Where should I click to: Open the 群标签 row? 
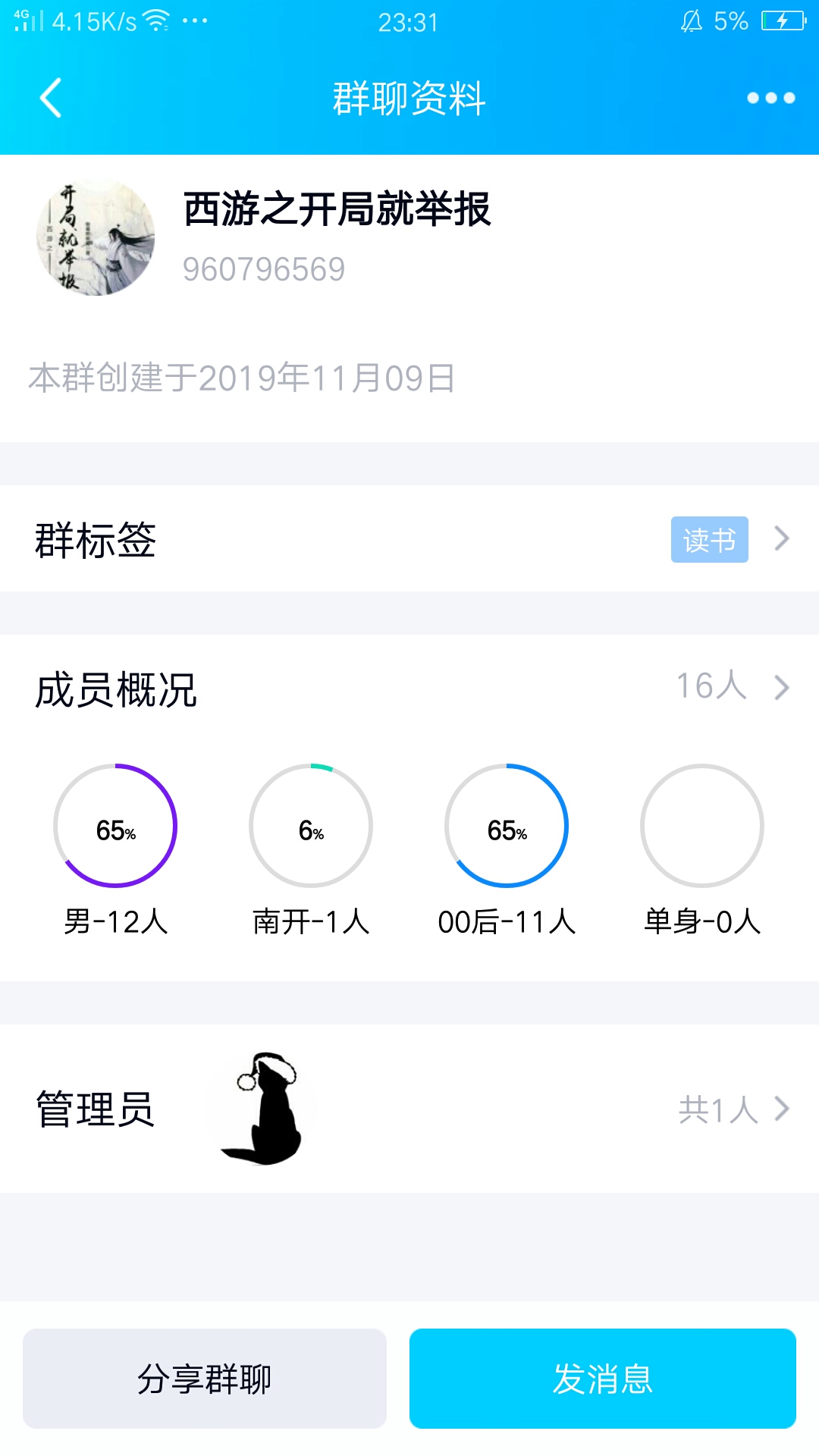tap(409, 539)
